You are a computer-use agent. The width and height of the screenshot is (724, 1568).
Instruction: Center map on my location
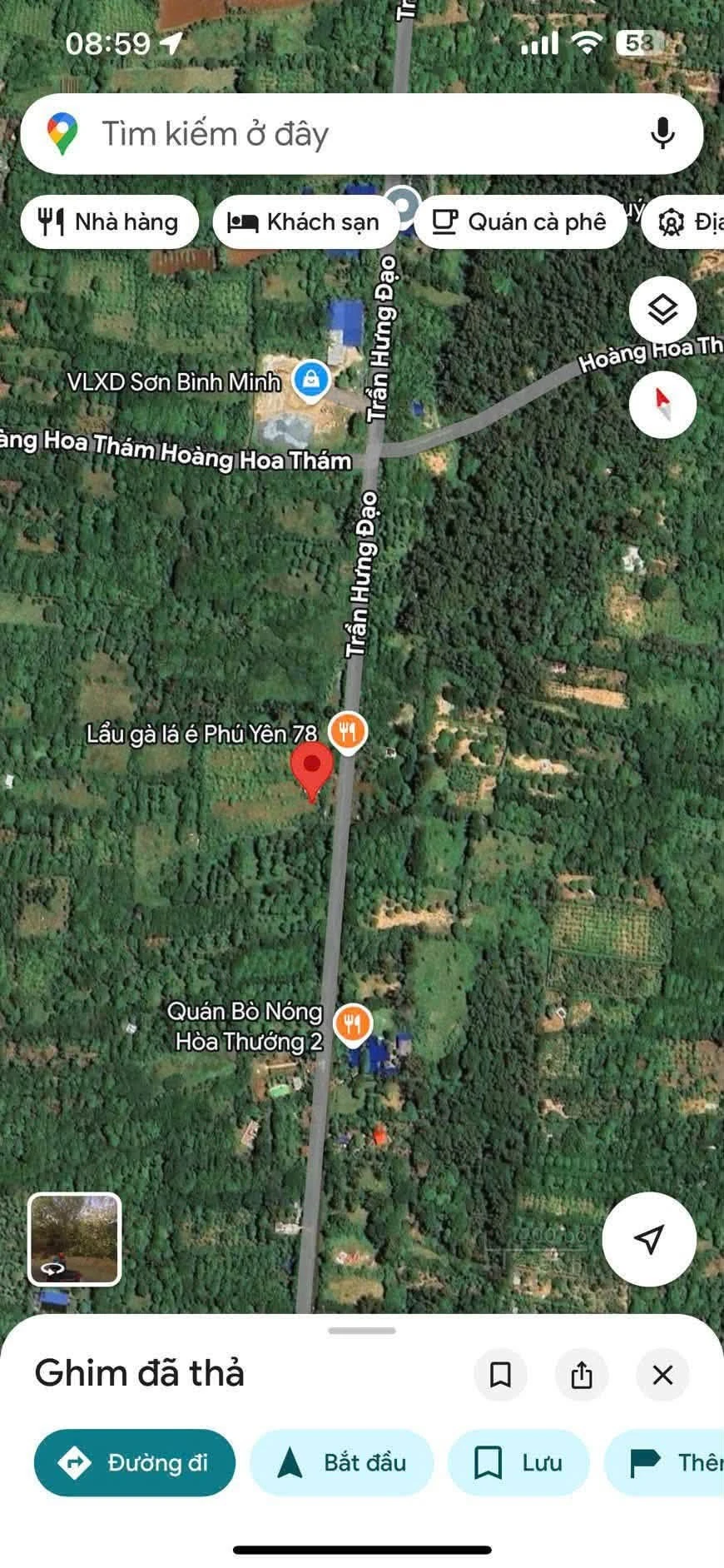649,1239
